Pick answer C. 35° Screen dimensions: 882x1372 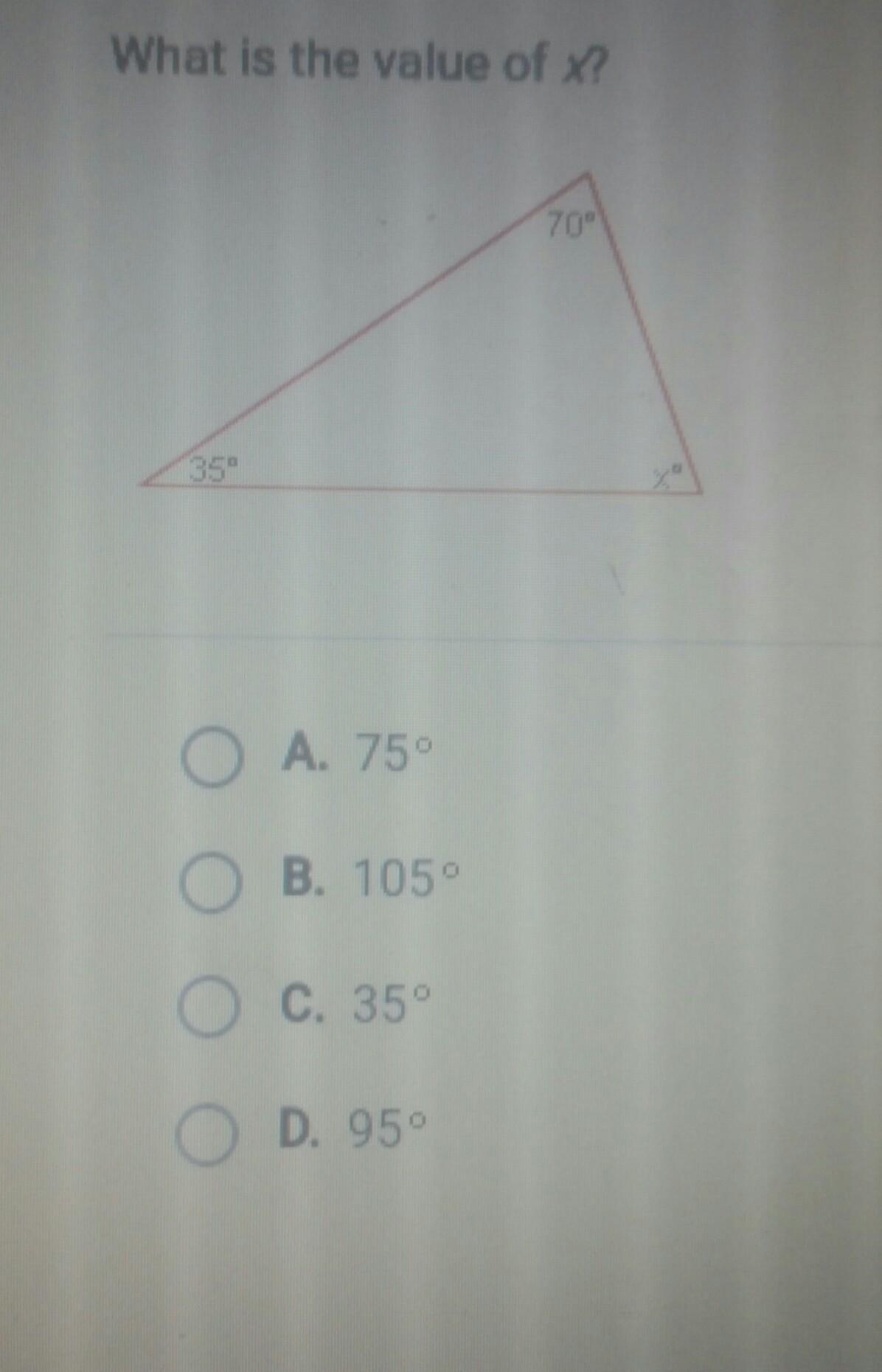pyautogui.click(x=209, y=1008)
